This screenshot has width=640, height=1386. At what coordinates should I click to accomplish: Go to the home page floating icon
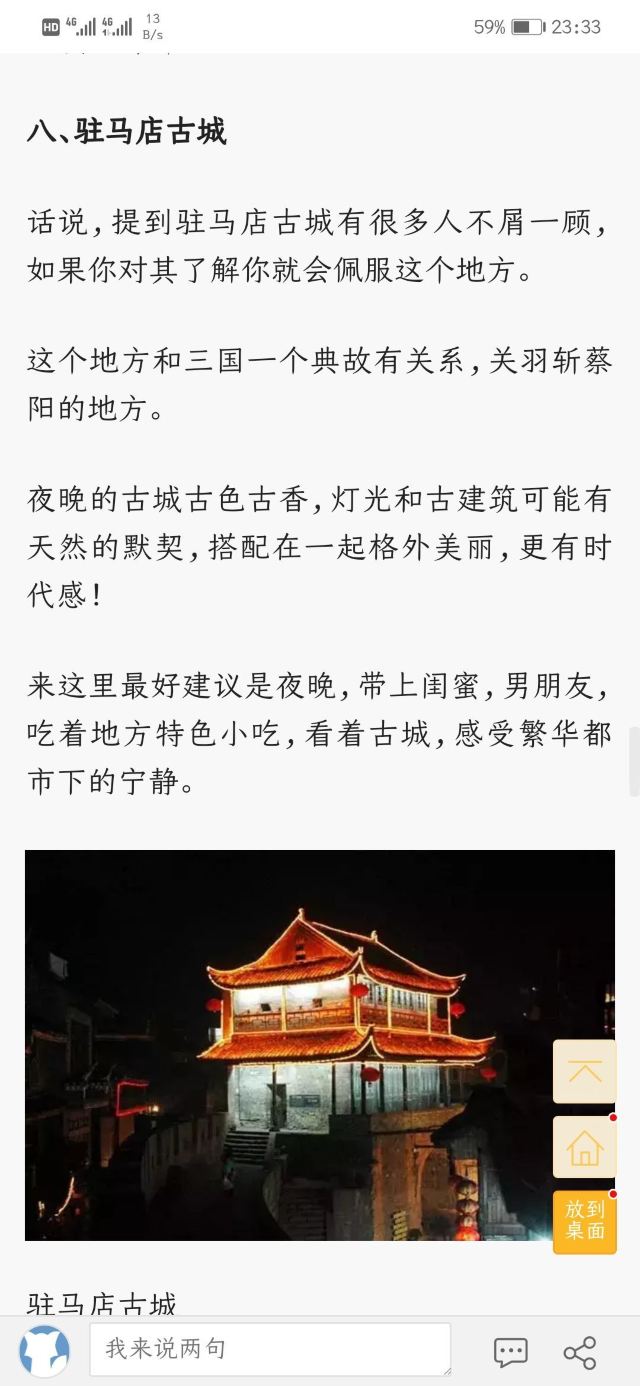point(584,1147)
